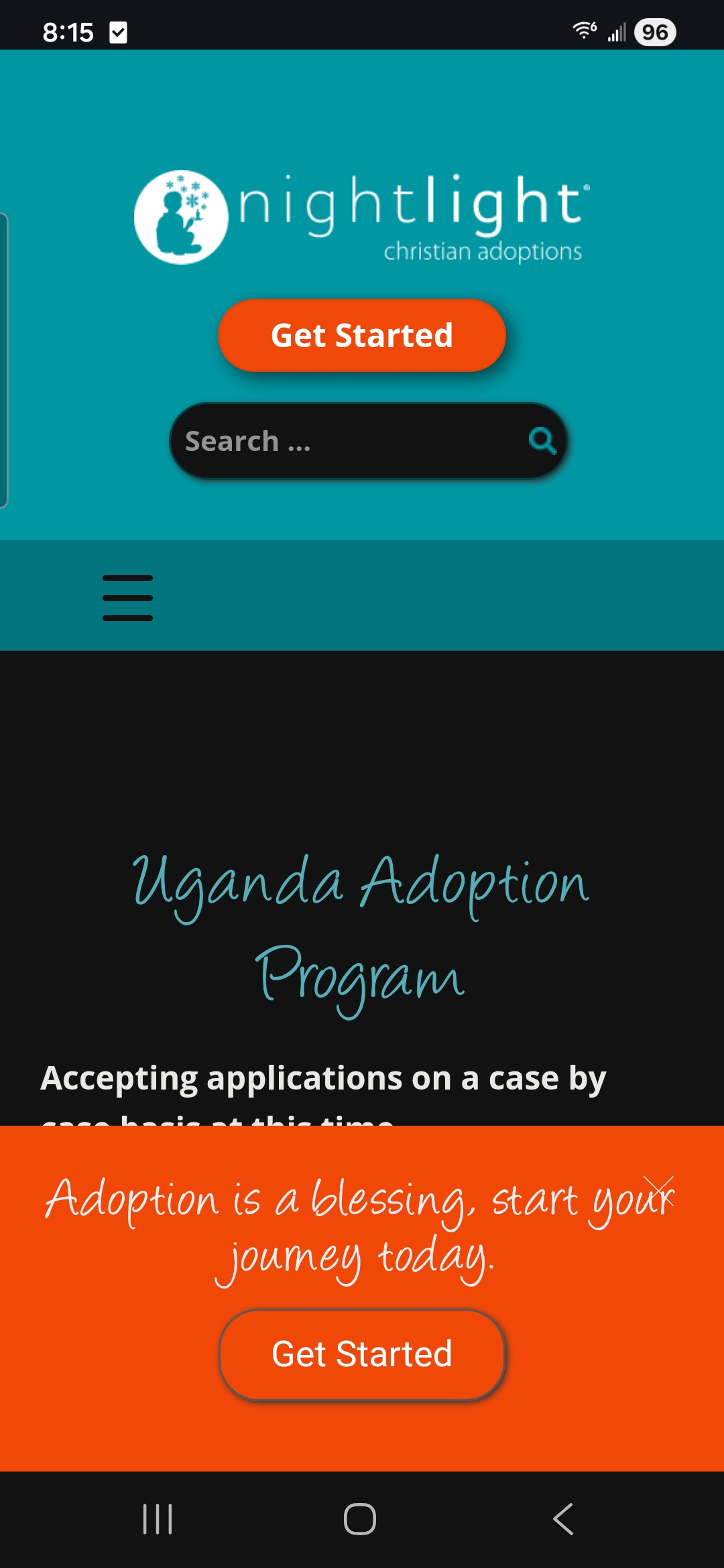
Task: Open the hamburger navigation menu
Action: pos(127,597)
